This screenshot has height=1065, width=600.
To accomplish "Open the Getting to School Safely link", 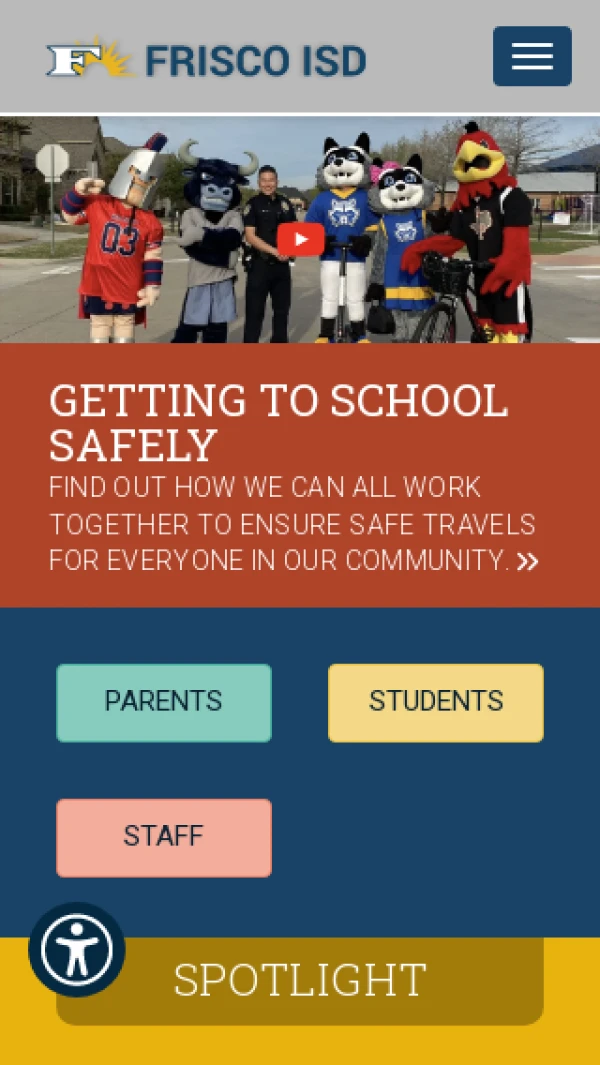I will click(x=278, y=420).
